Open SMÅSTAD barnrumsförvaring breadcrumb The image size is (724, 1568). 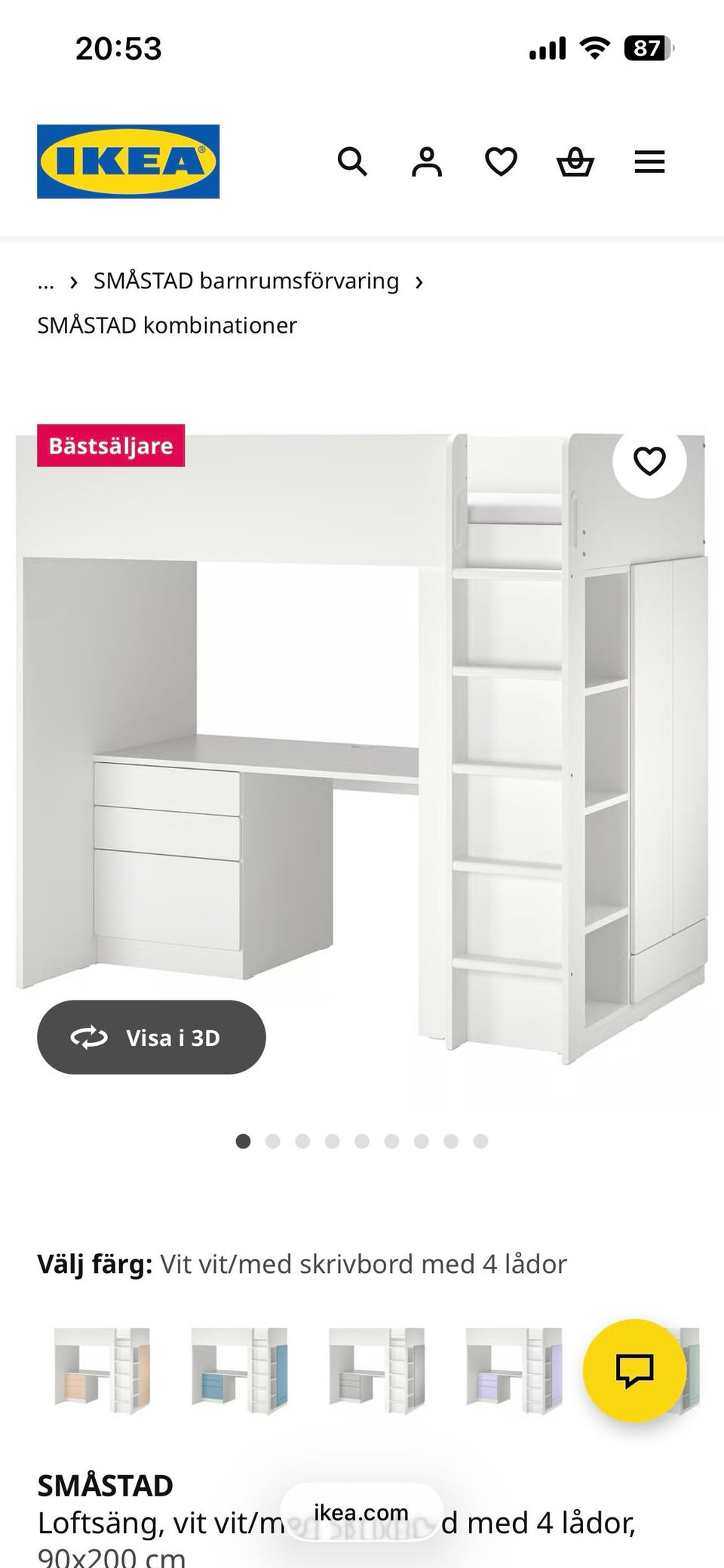(x=246, y=280)
